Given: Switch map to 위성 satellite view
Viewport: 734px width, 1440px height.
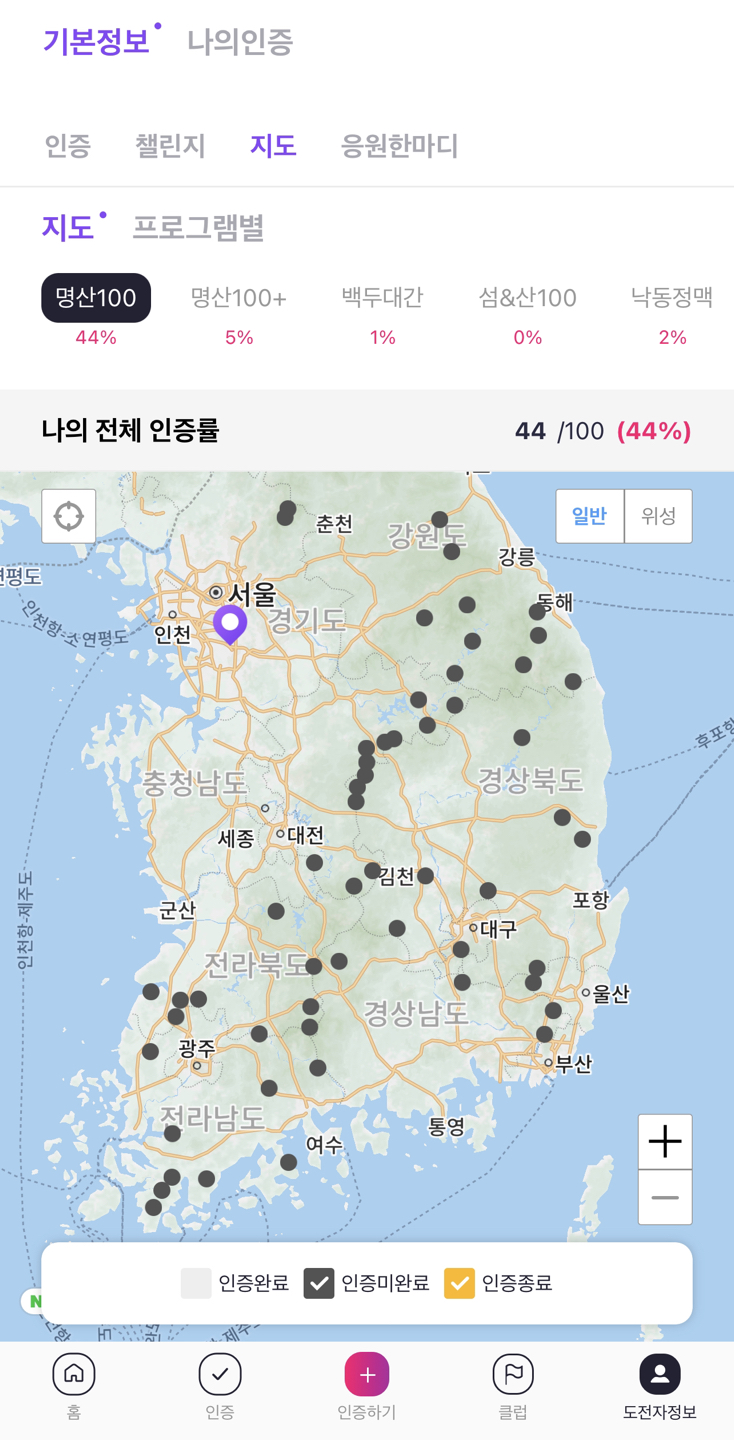Looking at the screenshot, I should point(658,516).
